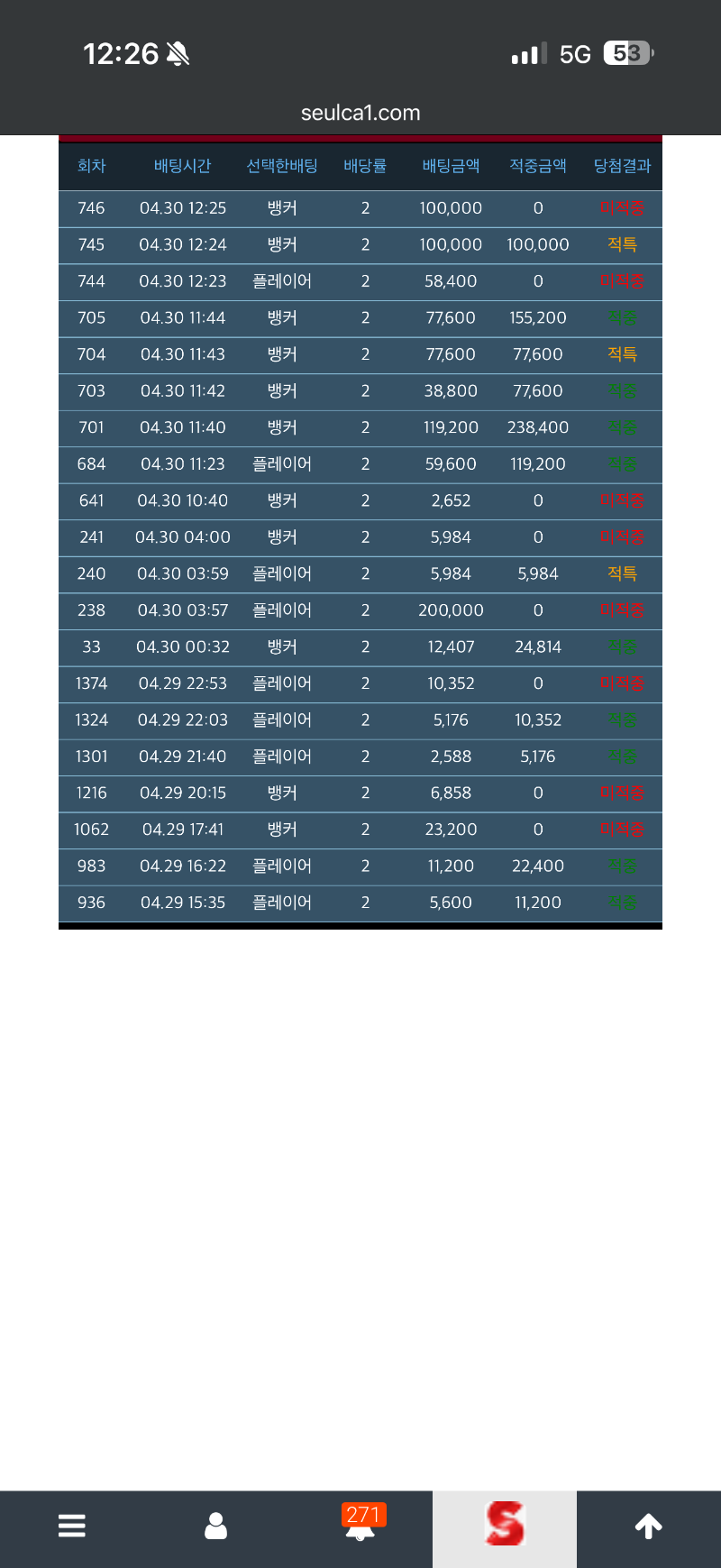Open the user profile icon
The width and height of the screenshot is (721, 1568).
pyautogui.click(x=216, y=1526)
